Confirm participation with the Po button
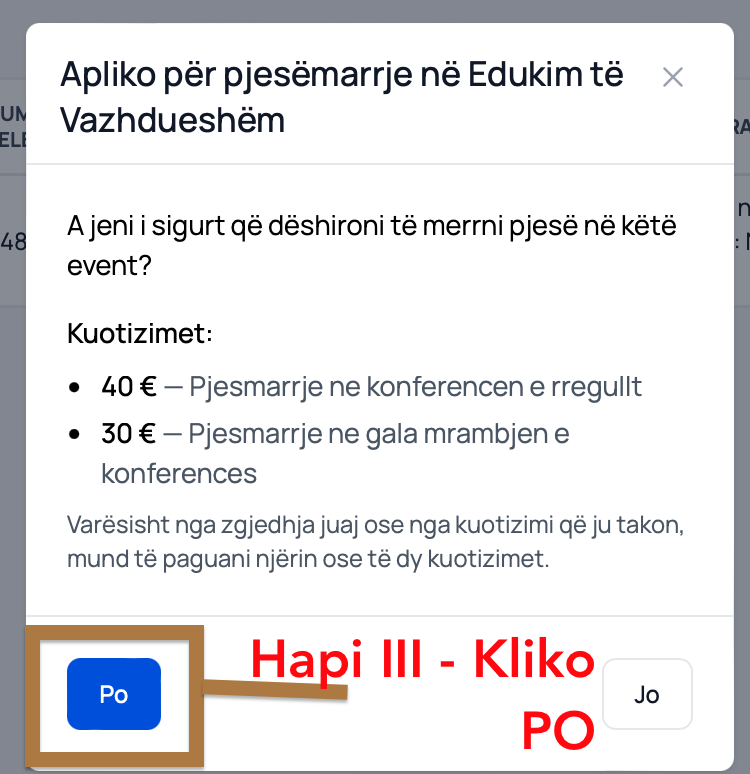Viewport: 750px width, 774px height. 114,694
